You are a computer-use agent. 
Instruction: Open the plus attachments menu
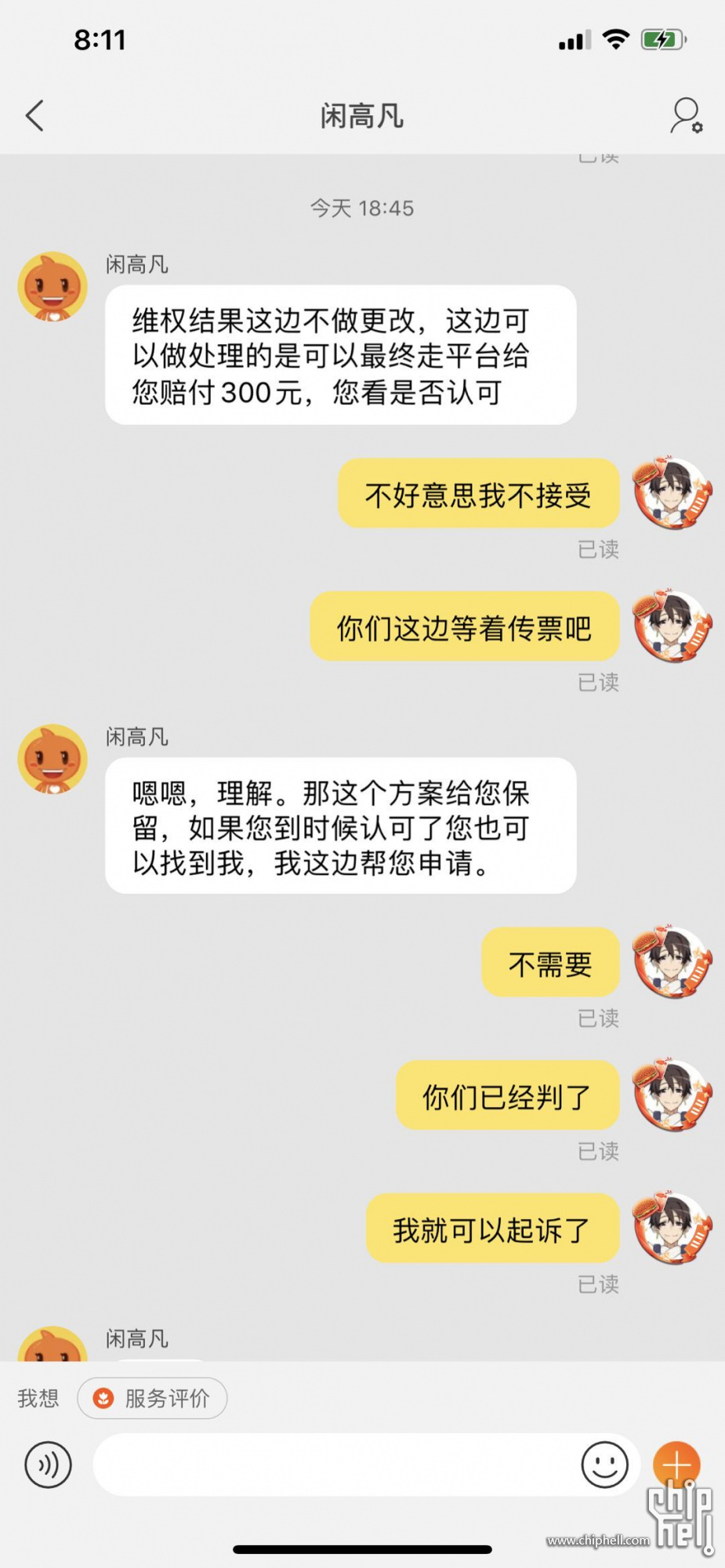coord(676,1463)
